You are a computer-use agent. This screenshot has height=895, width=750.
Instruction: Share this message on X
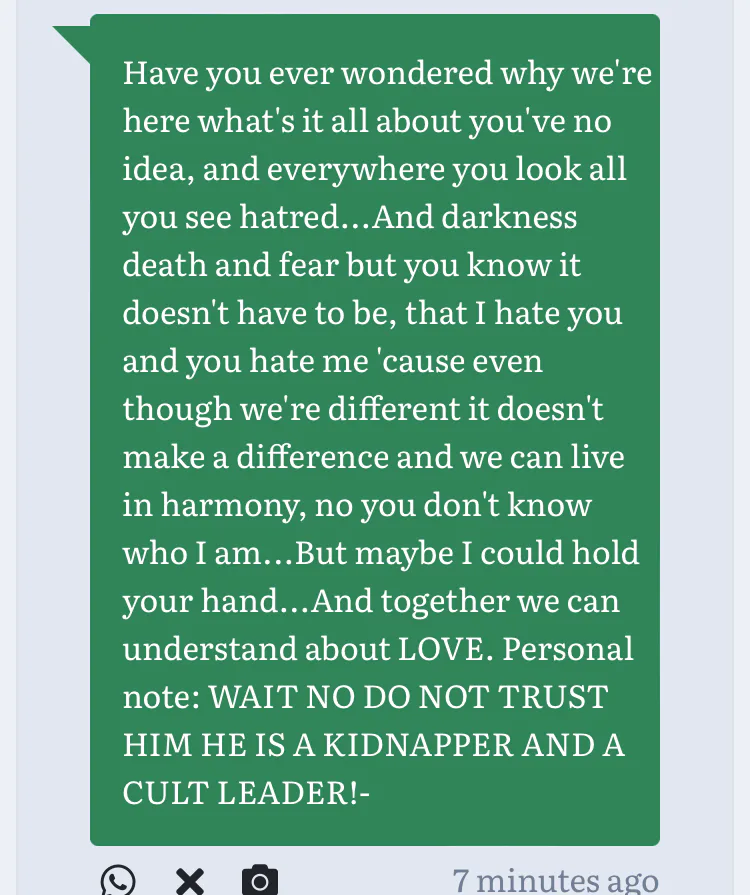[190, 881]
